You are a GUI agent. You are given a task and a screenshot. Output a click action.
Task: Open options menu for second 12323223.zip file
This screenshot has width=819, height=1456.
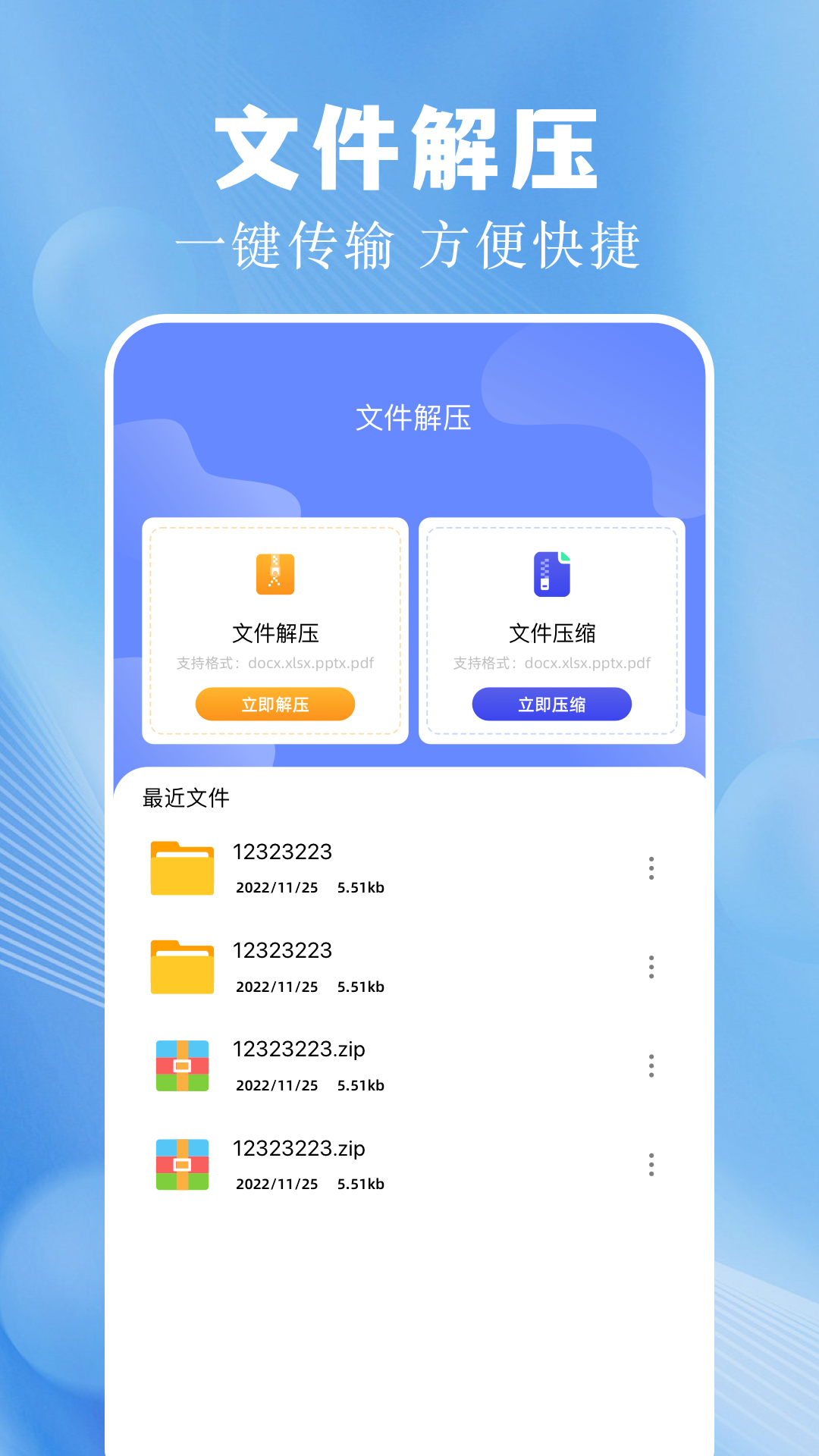pyautogui.click(x=652, y=1164)
